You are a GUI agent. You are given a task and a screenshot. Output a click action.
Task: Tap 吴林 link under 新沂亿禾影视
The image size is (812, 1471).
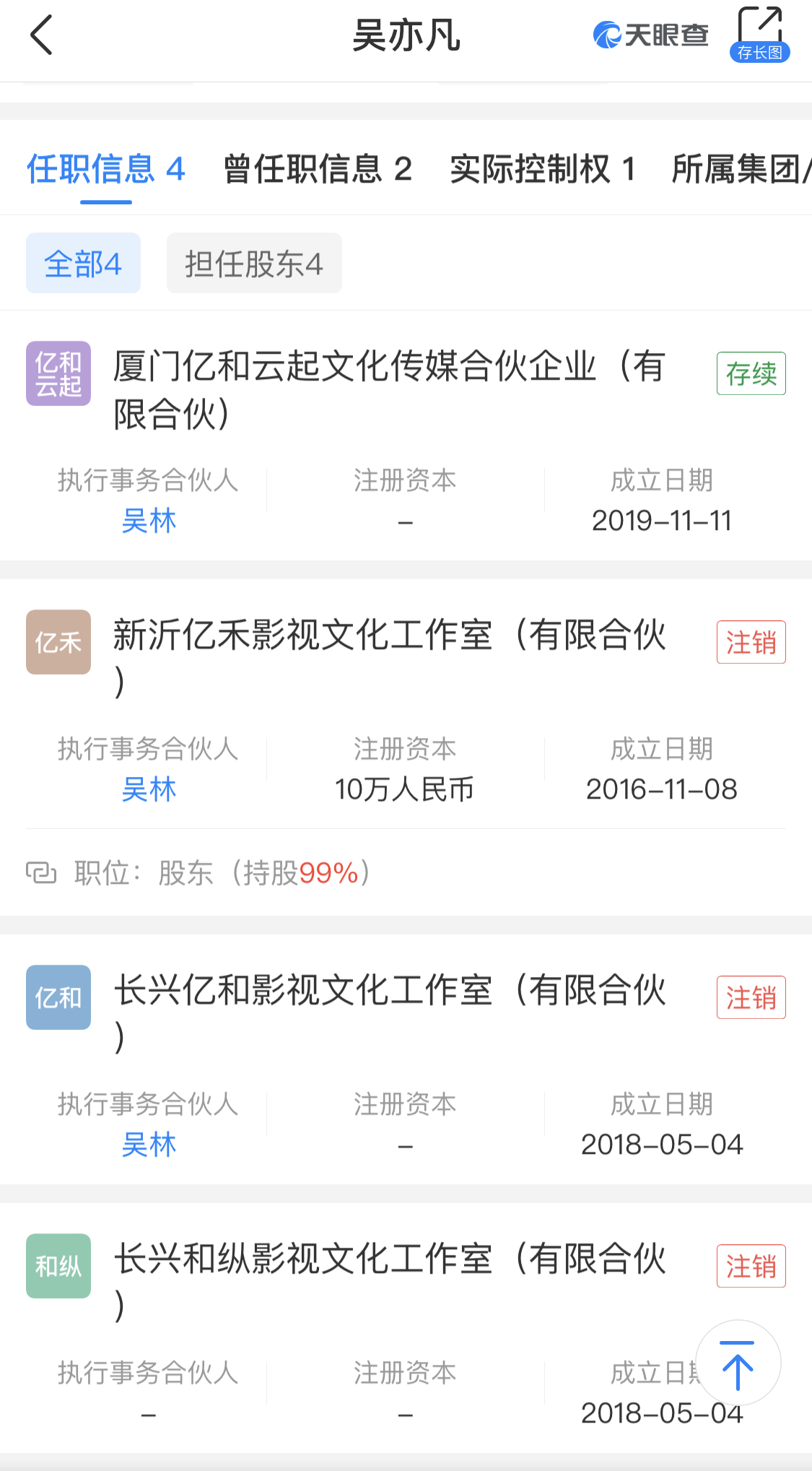(149, 789)
